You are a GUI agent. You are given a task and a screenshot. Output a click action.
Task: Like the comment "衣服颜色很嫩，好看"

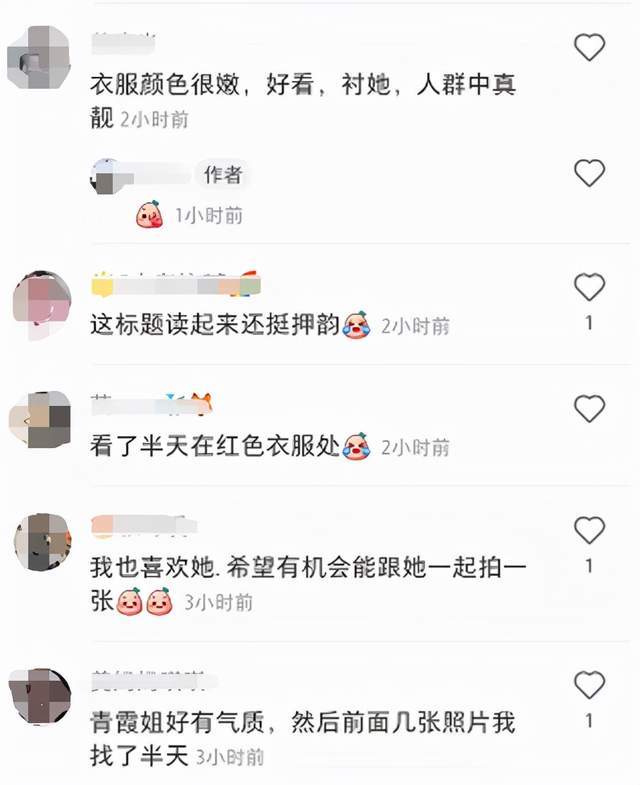(x=590, y=47)
